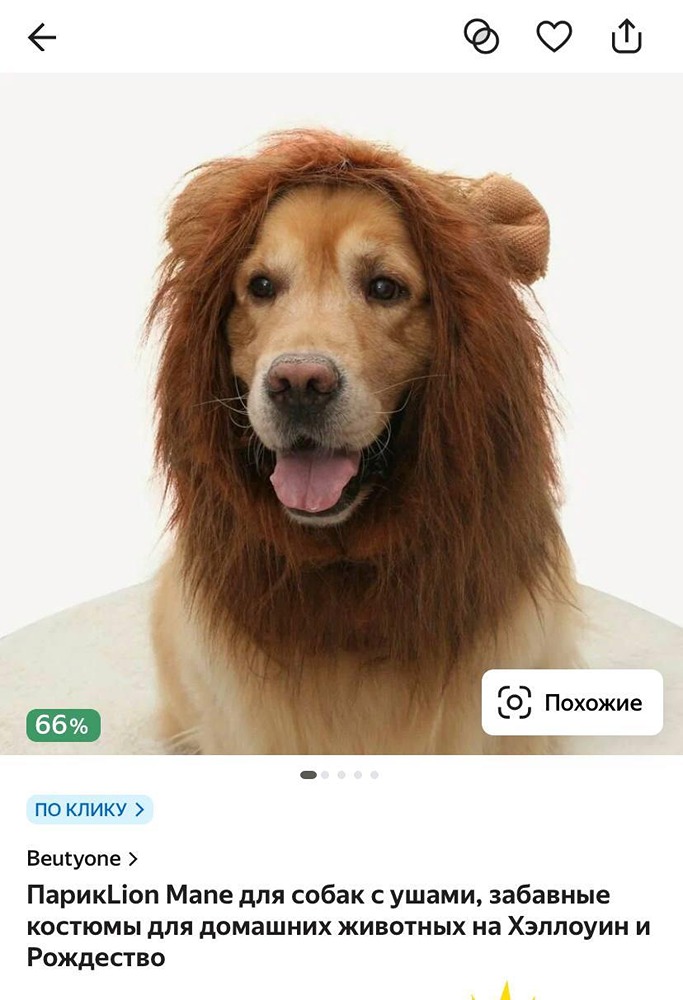Share this product listing

[x=626, y=37]
